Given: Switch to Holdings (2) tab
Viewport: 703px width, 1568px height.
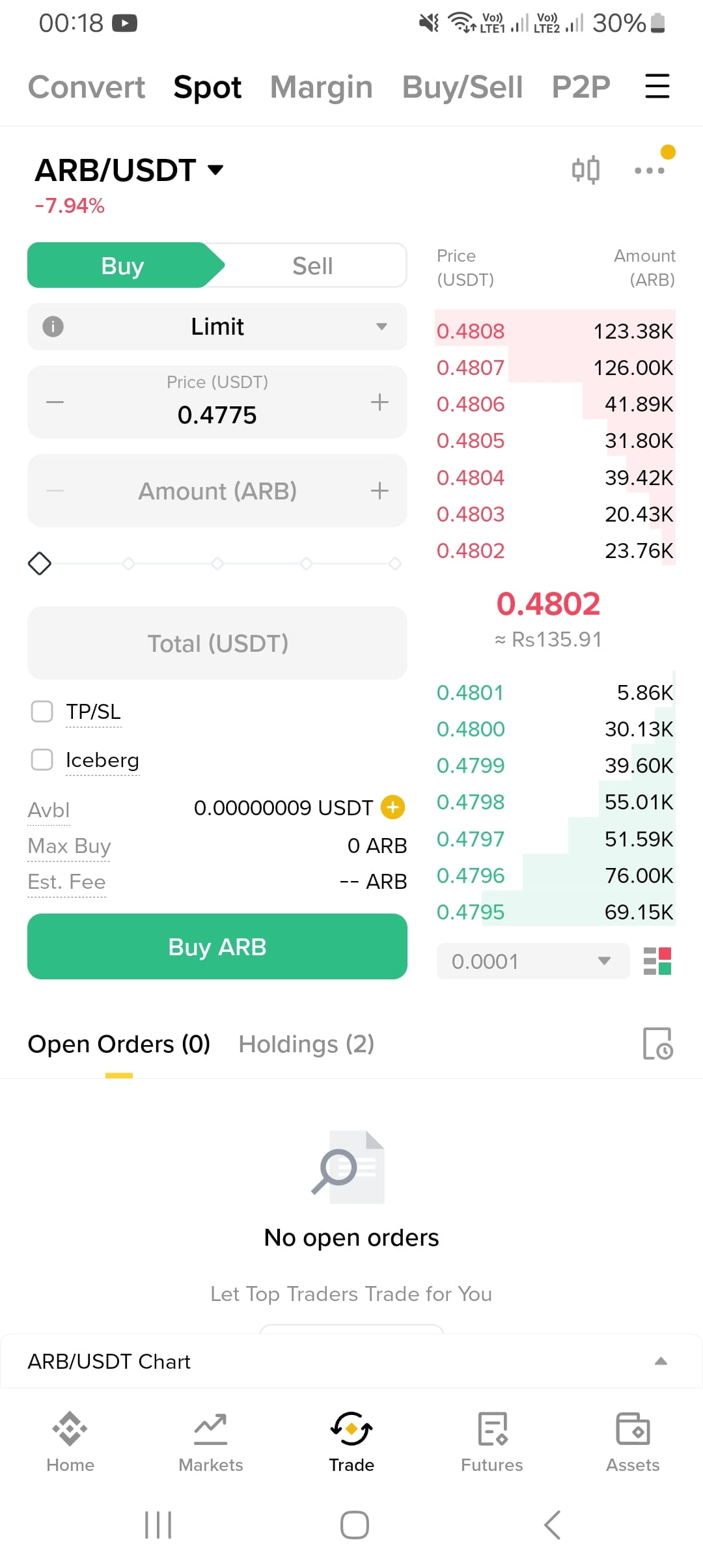Looking at the screenshot, I should pyautogui.click(x=306, y=1044).
